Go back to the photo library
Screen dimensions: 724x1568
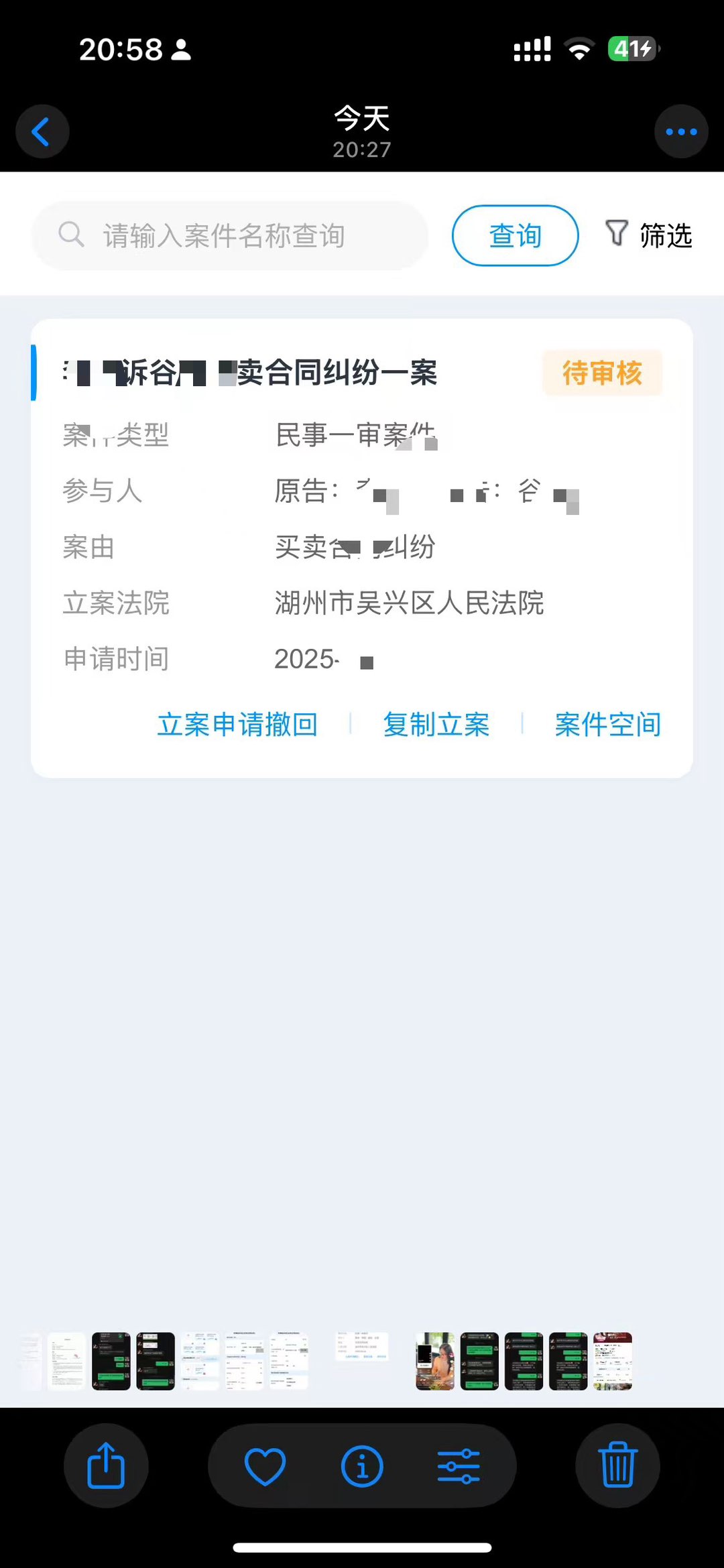point(42,131)
